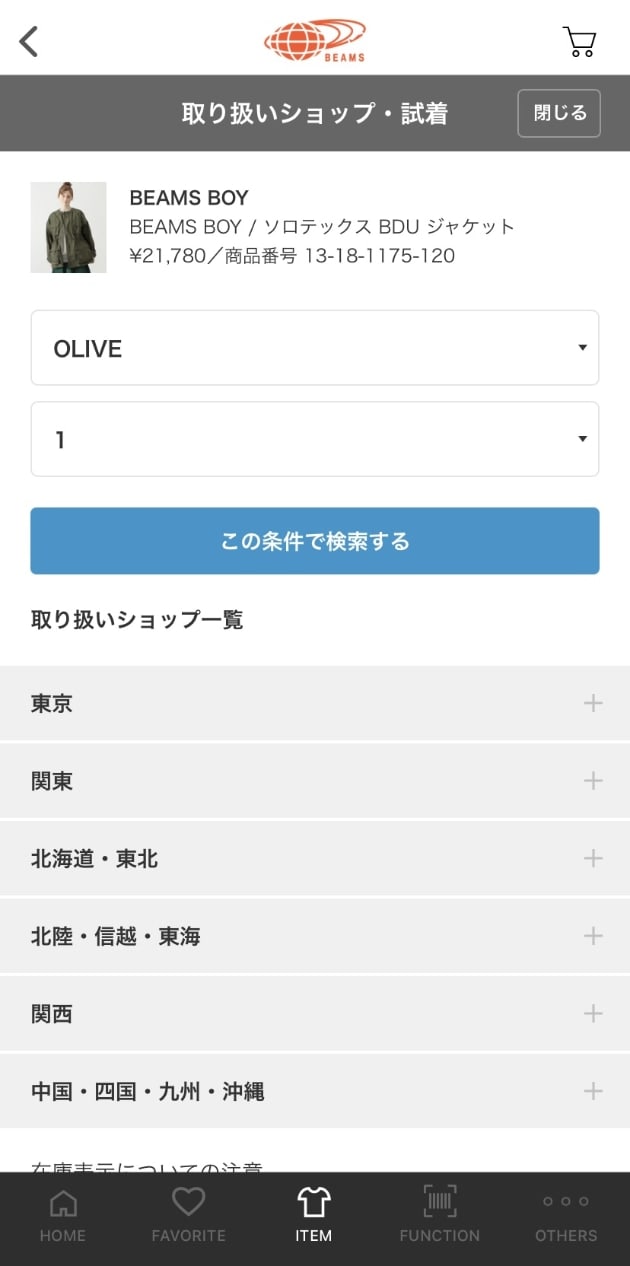Expand the 関西 region

coord(315,1014)
